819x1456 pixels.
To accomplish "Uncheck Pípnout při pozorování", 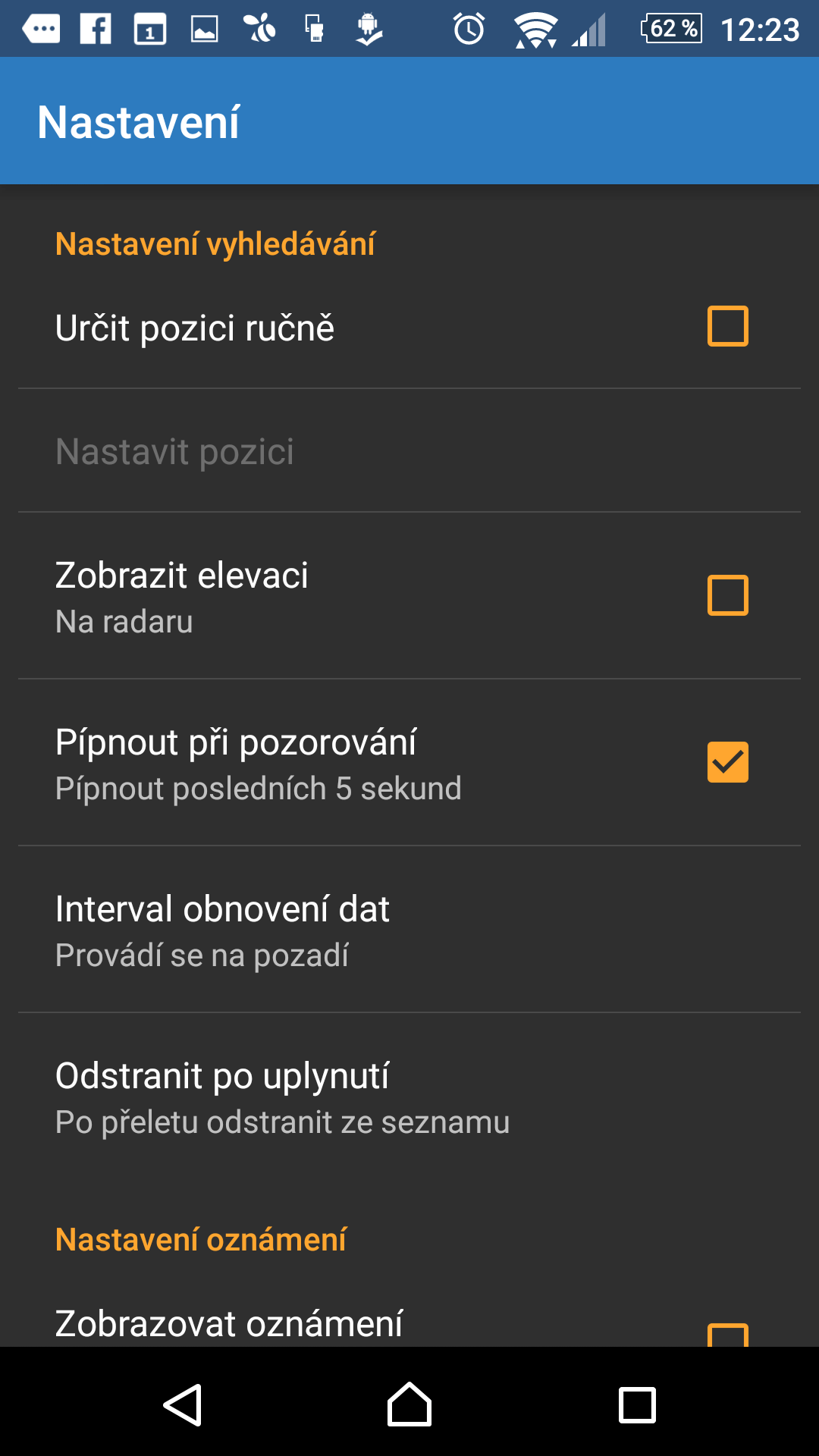I will [727, 762].
